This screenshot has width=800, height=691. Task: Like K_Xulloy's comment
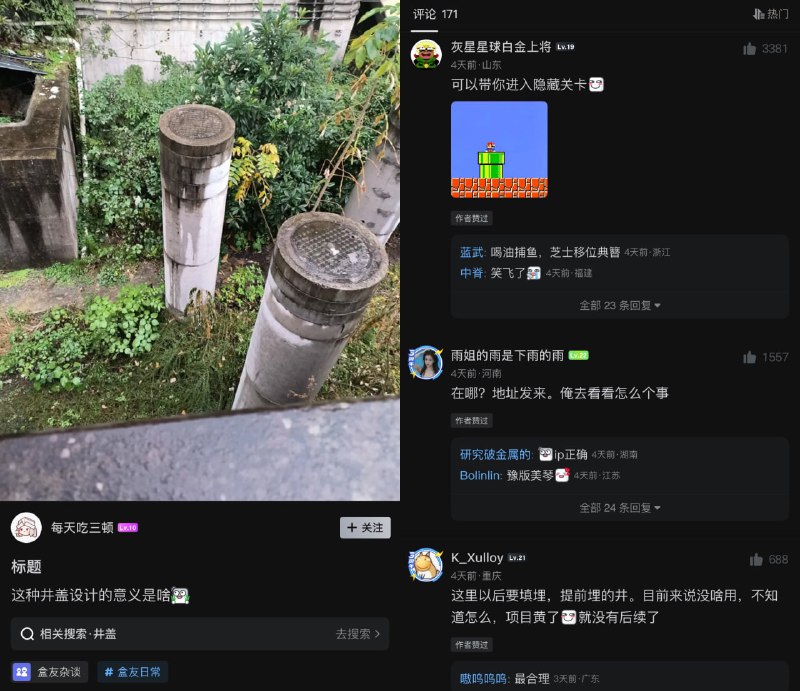point(757,559)
